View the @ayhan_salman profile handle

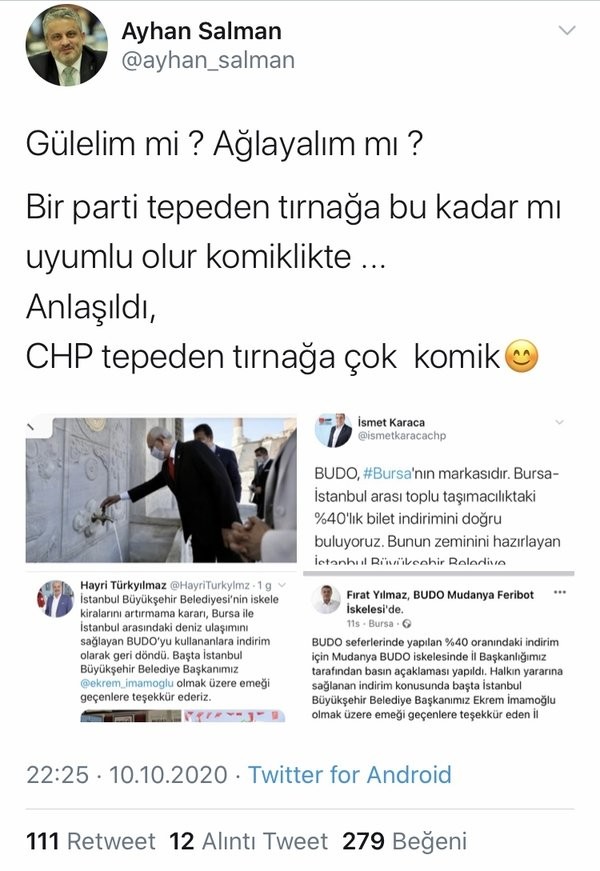pos(208,60)
